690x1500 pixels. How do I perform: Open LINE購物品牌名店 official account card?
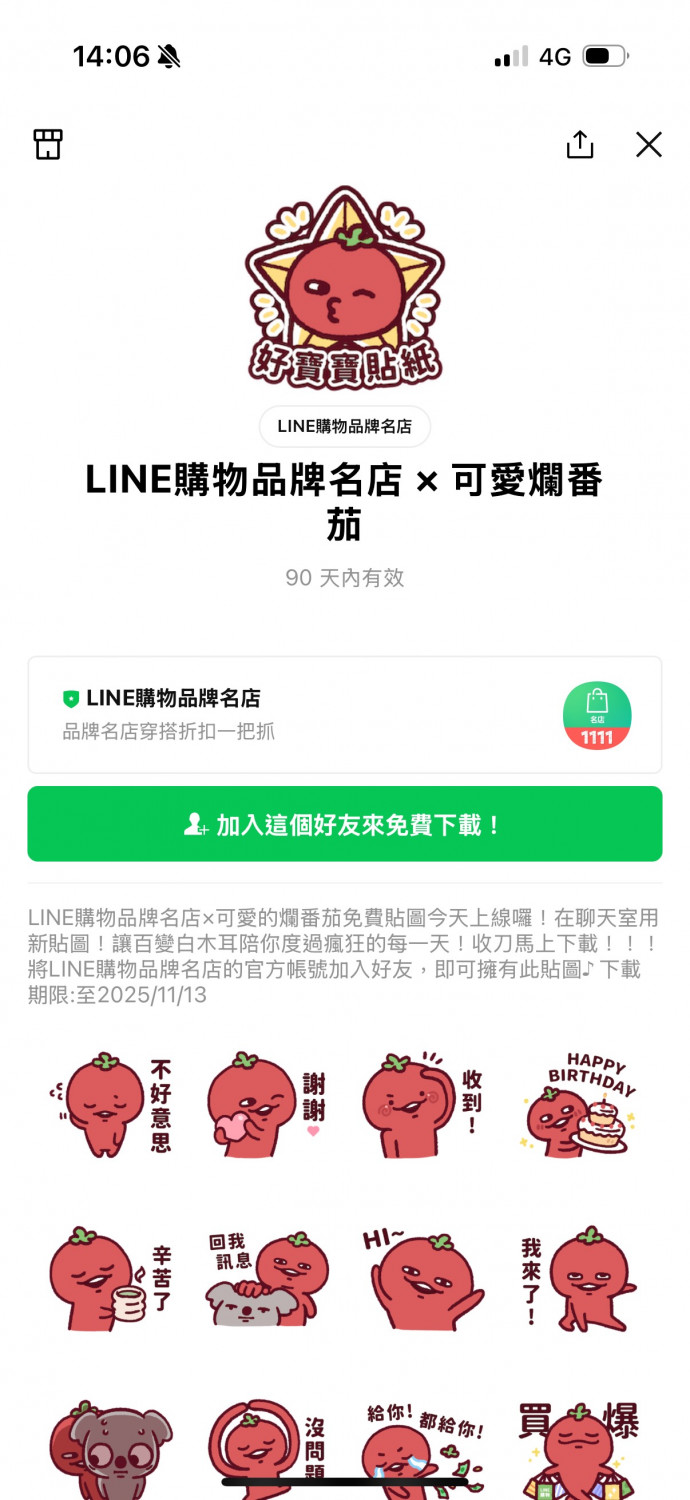pyautogui.click(x=345, y=714)
